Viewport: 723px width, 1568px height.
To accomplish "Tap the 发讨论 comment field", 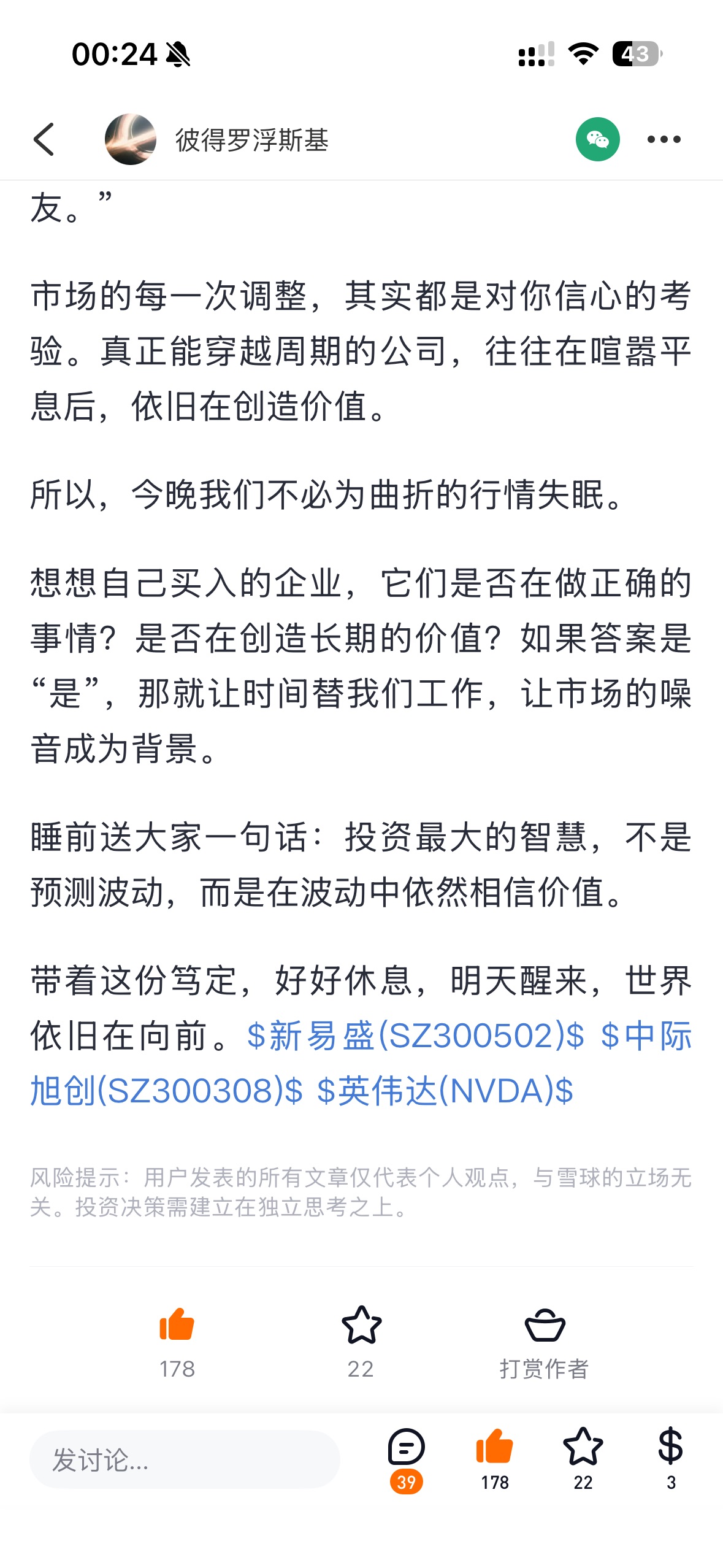I will click(184, 1459).
